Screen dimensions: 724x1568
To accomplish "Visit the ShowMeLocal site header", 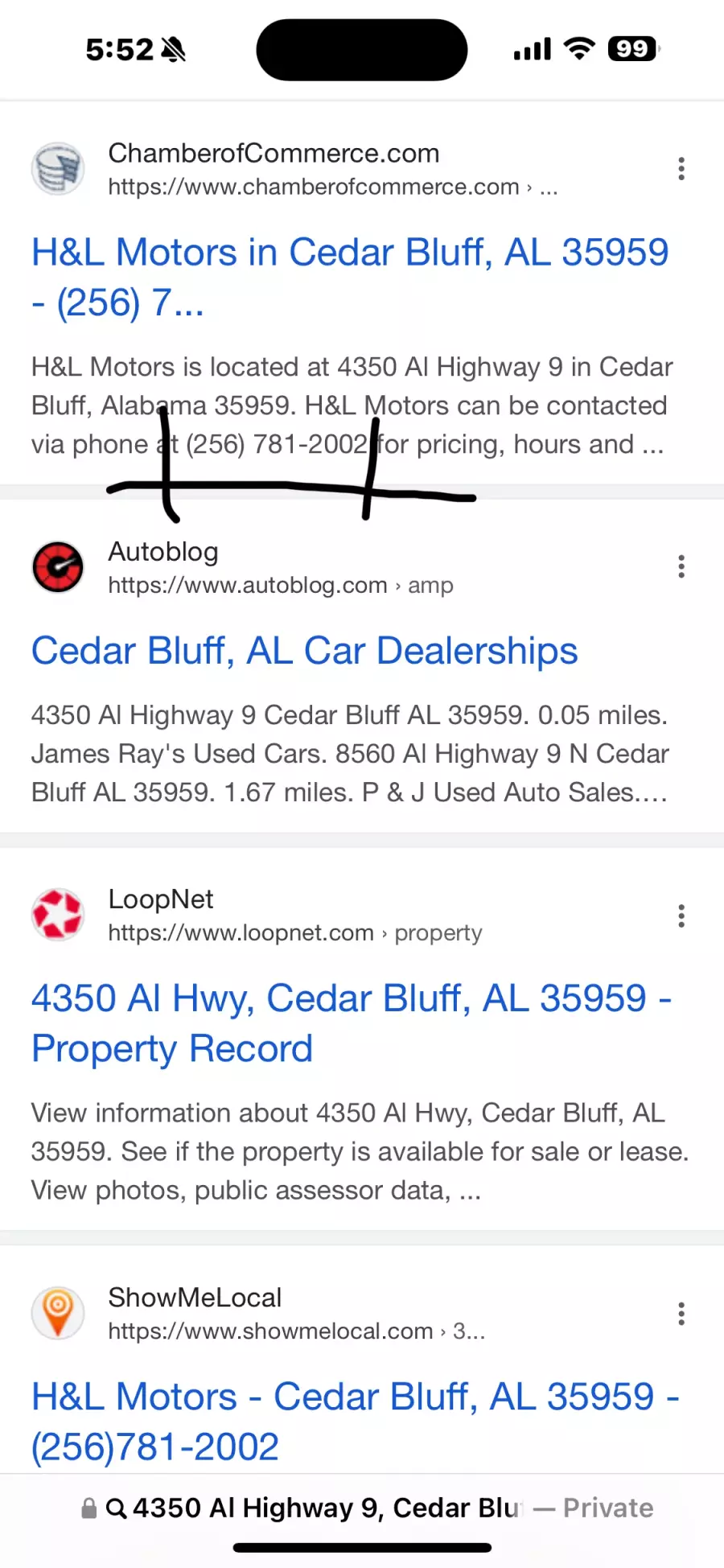I will point(258,1313).
